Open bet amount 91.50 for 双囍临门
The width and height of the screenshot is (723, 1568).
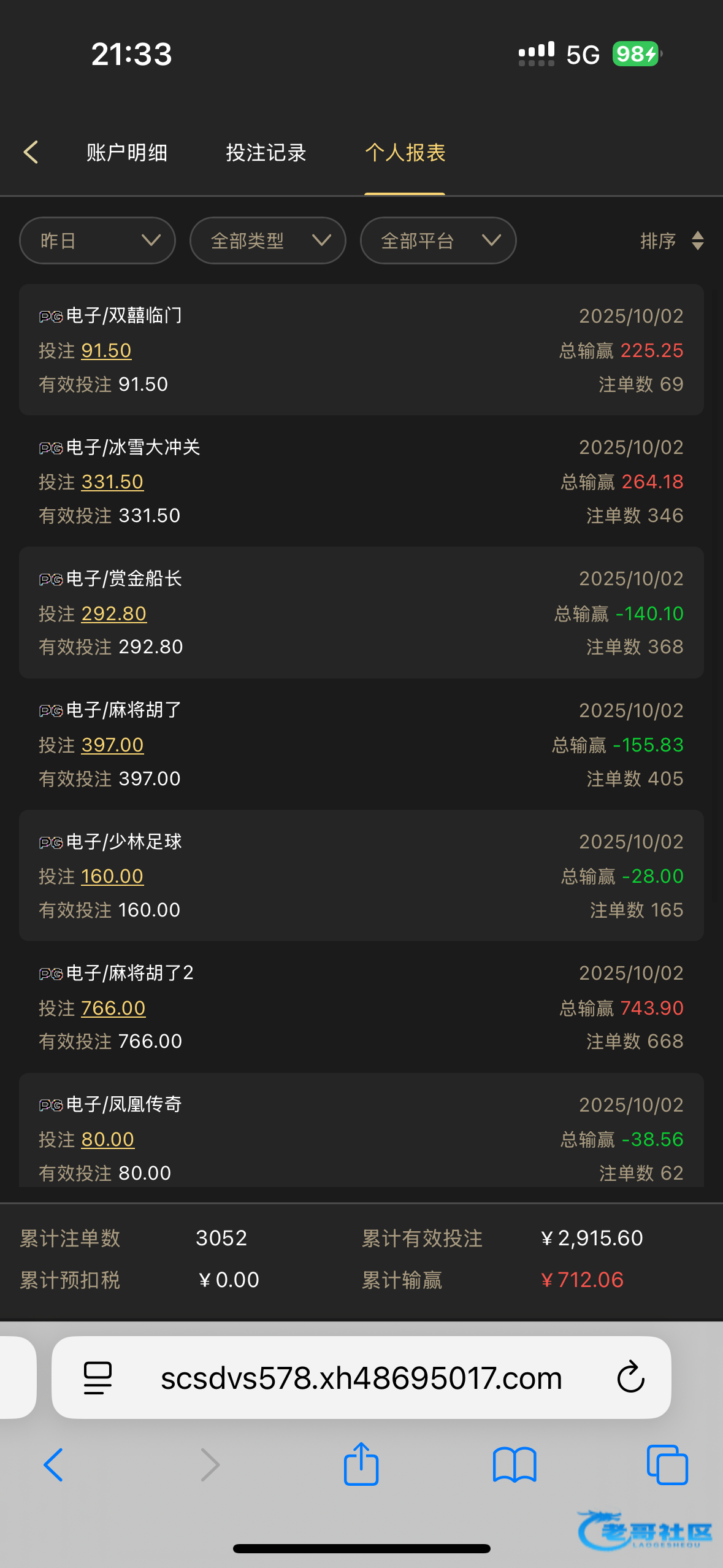106,350
